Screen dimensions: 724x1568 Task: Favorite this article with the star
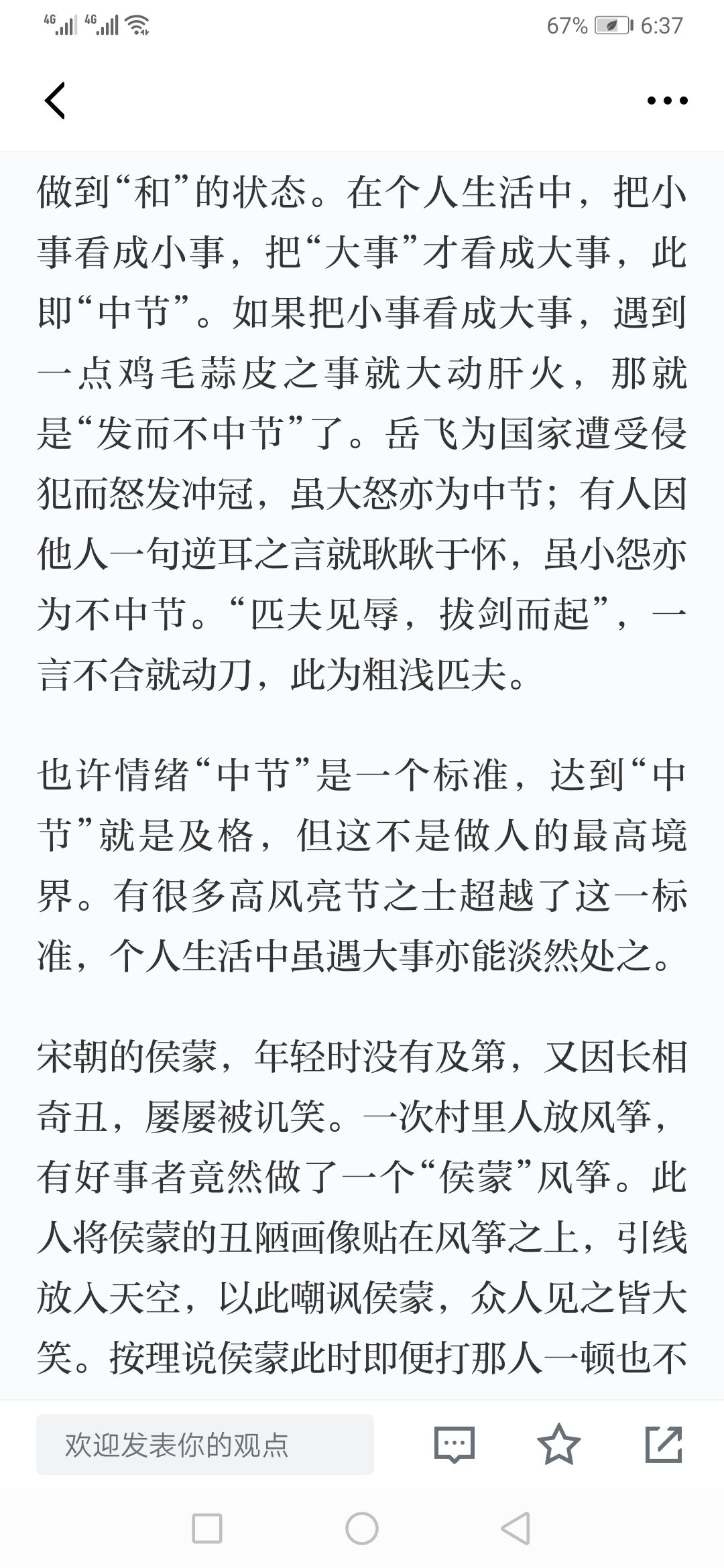(559, 1444)
